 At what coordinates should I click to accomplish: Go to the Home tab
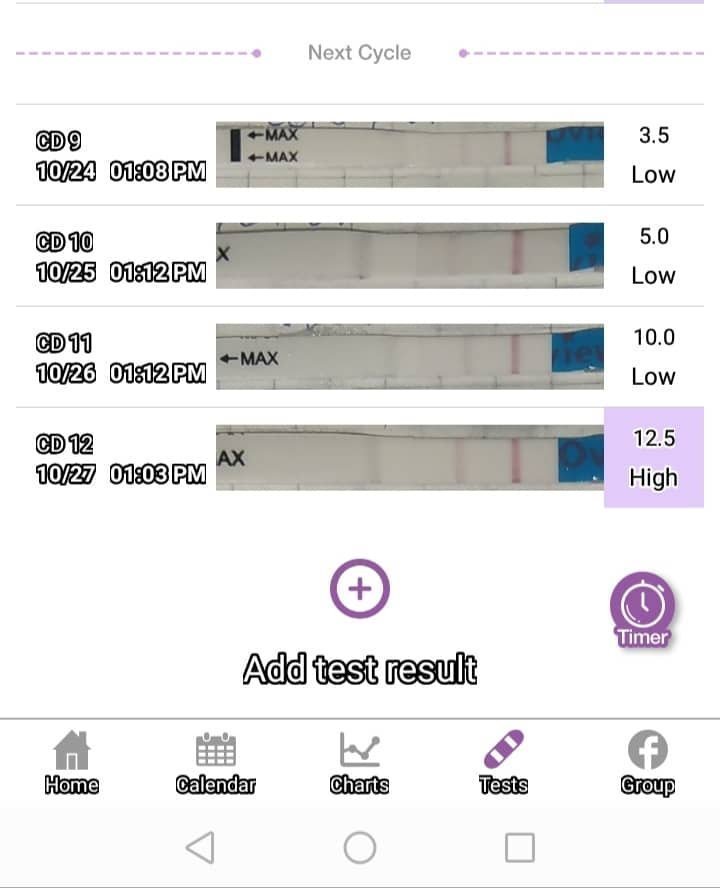click(71, 762)
